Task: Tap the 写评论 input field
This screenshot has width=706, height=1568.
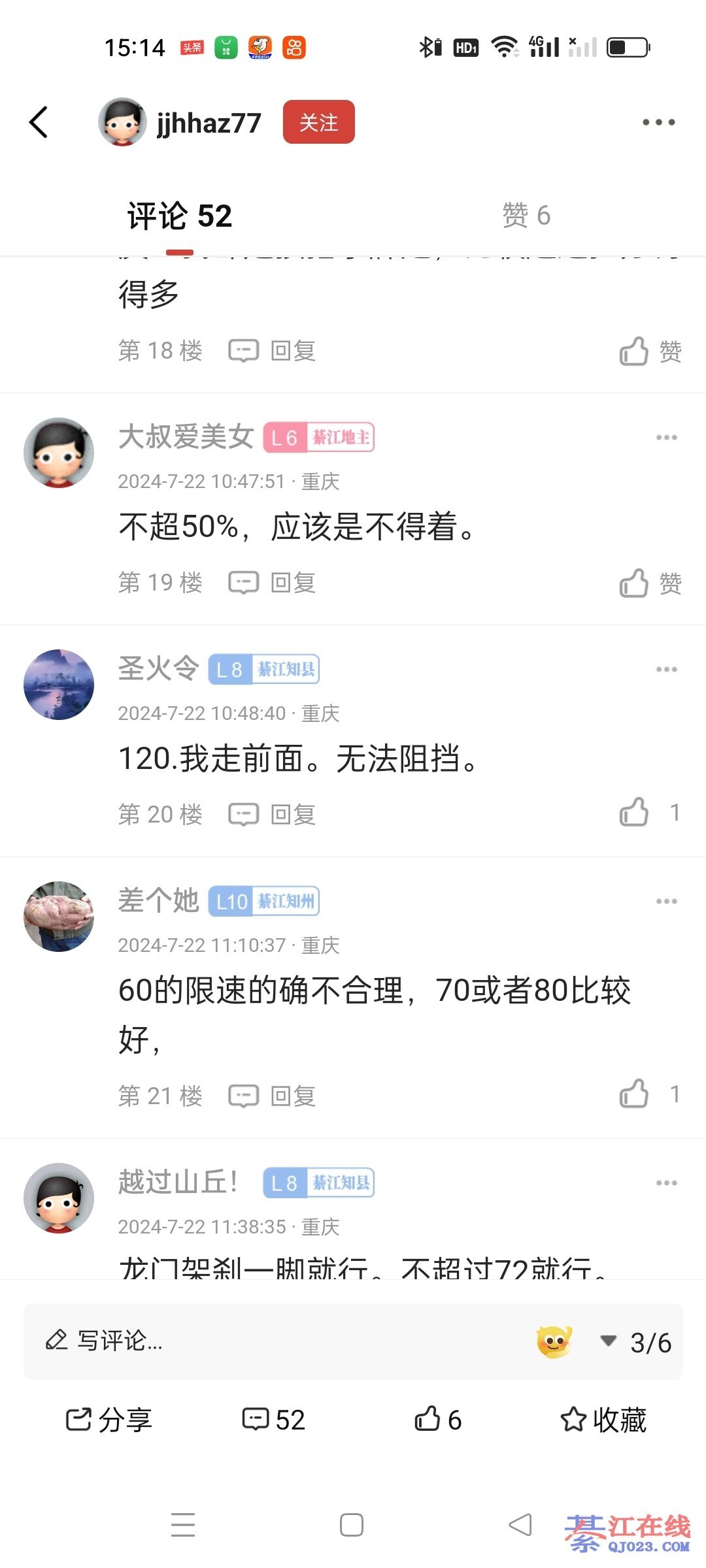Action: (261, 1341)
